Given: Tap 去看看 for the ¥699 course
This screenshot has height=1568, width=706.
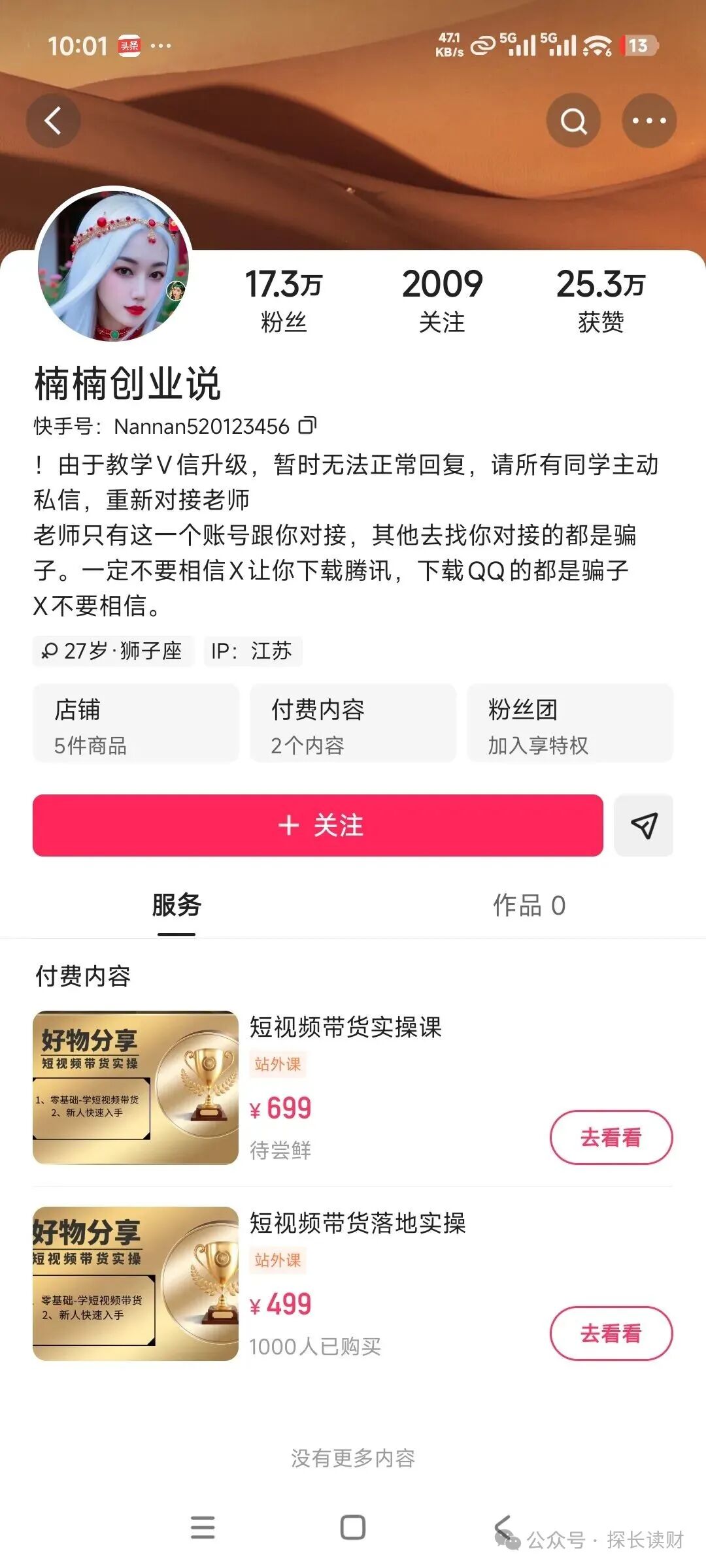Looking at the screenshot, I should pos(611,1137).
